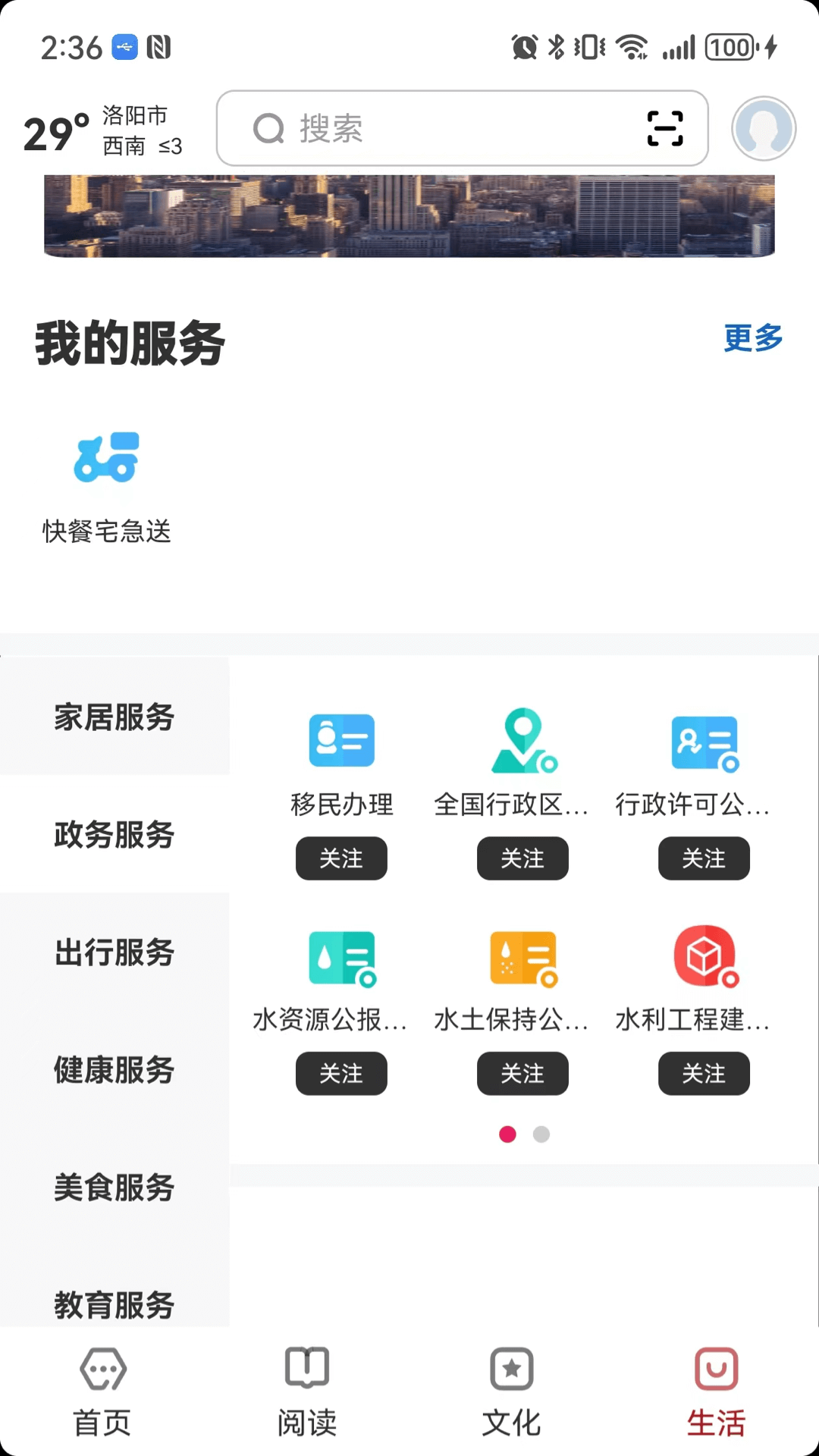Select the 家居服务 category
819x1456 pixels.
point(115,717)
